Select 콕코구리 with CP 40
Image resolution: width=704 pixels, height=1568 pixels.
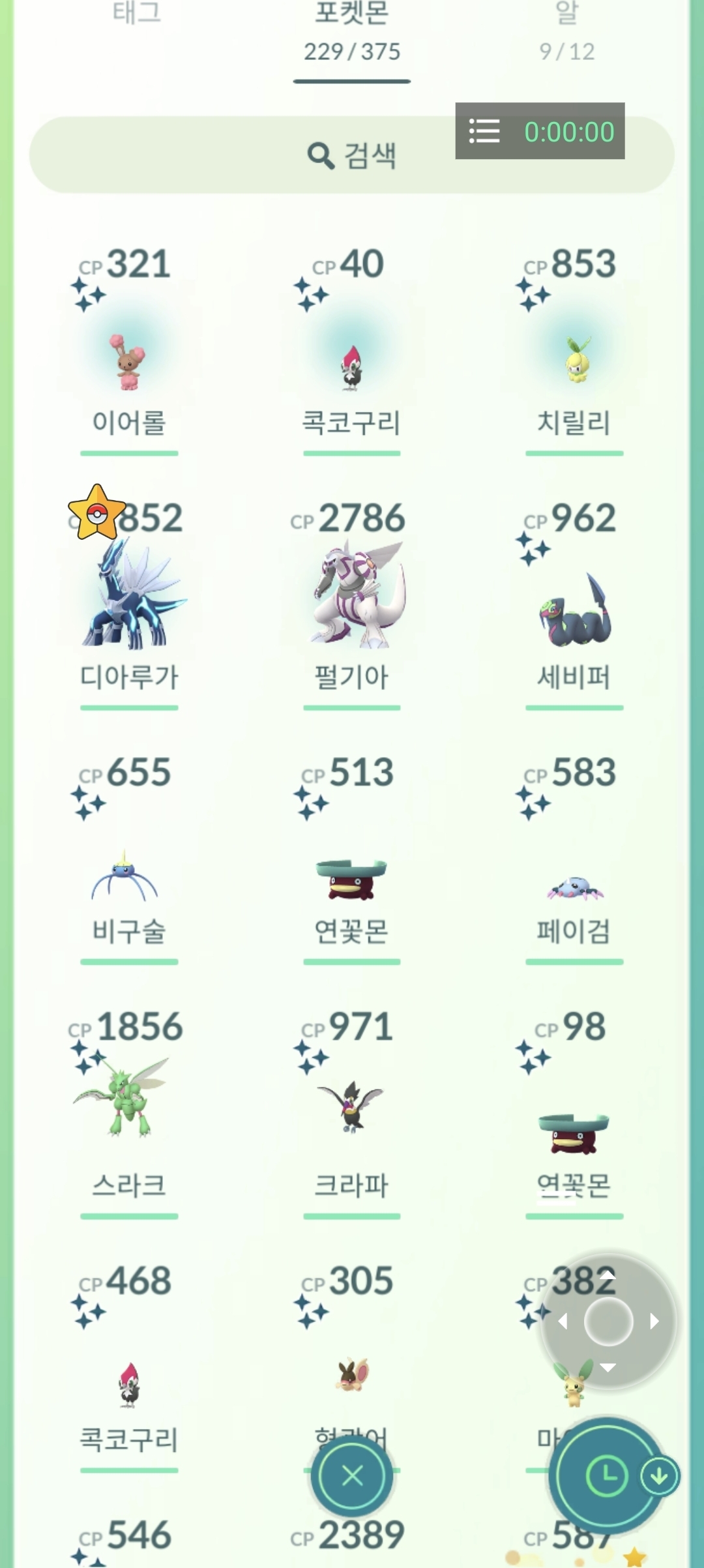tap(351, 365)
